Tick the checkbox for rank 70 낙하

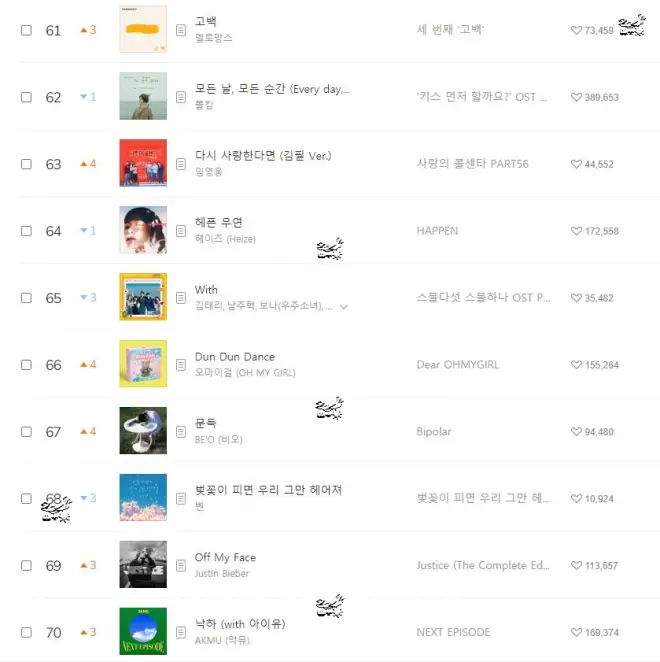pos(27,633)
